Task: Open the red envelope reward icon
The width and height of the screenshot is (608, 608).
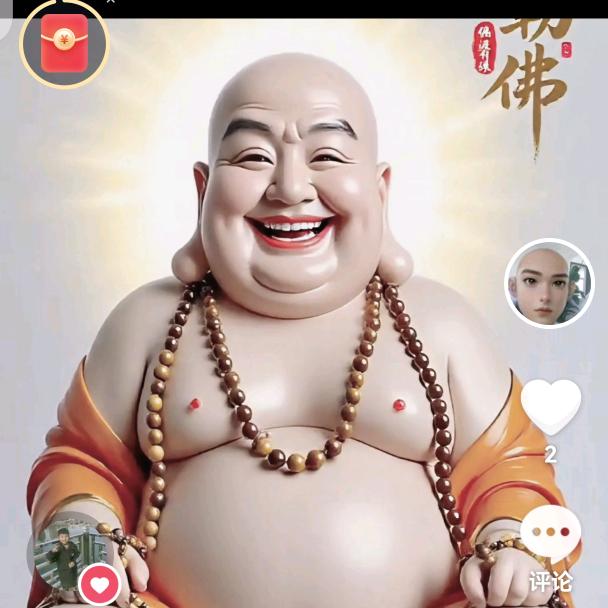Action: (64, 44)
